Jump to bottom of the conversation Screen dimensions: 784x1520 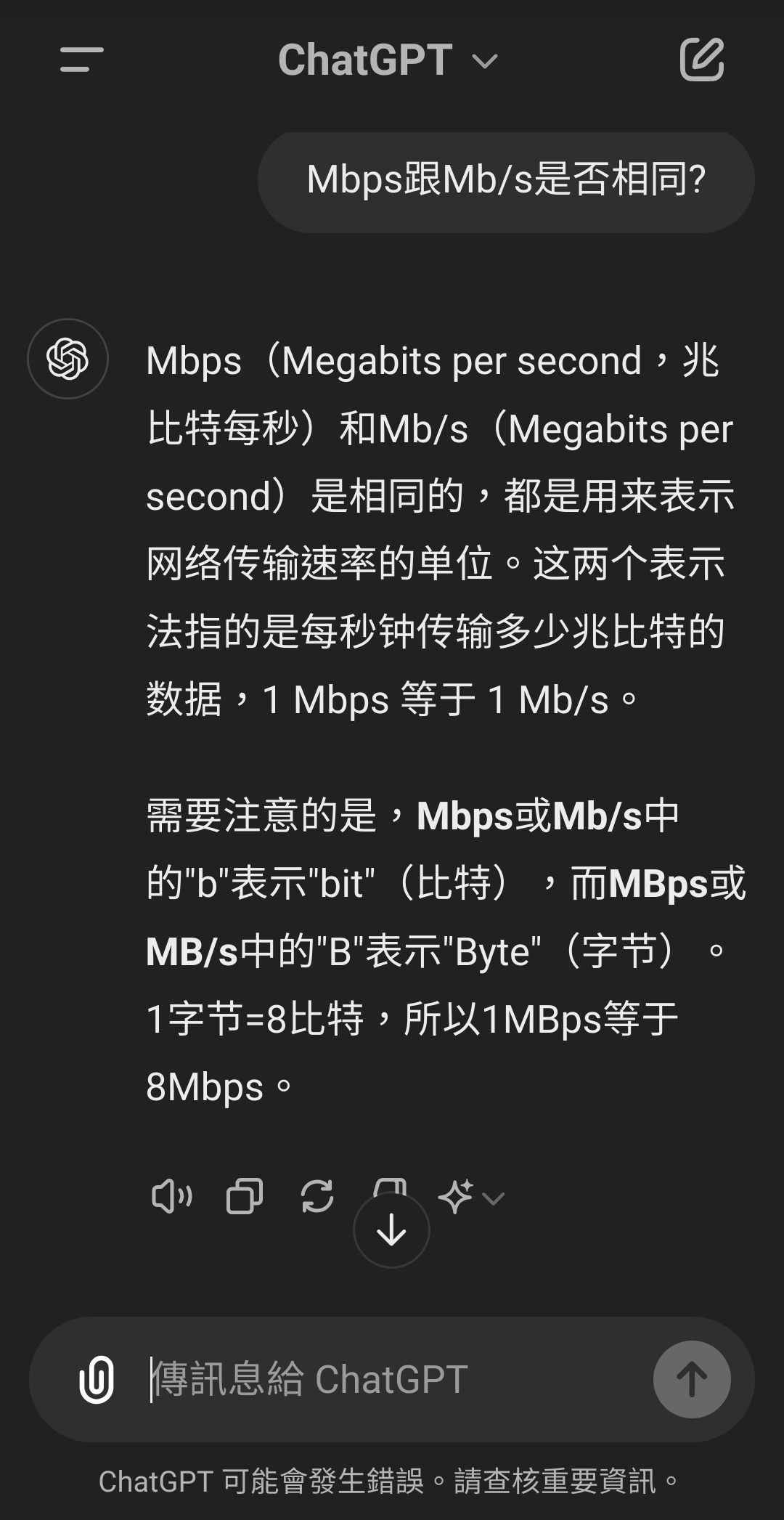point(391,1230)
